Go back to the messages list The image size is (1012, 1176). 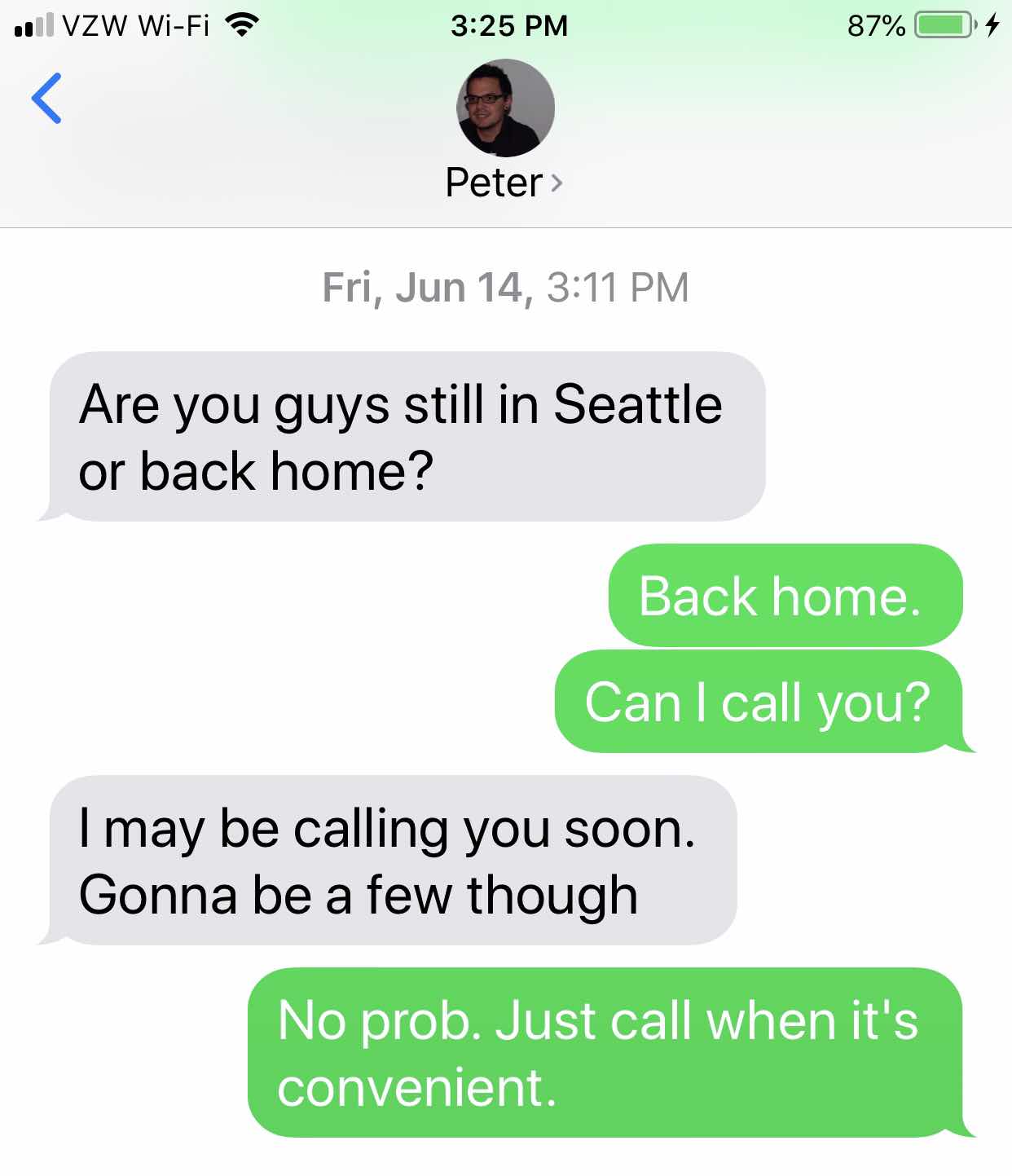pyautogui.click(x=46, y=98)
